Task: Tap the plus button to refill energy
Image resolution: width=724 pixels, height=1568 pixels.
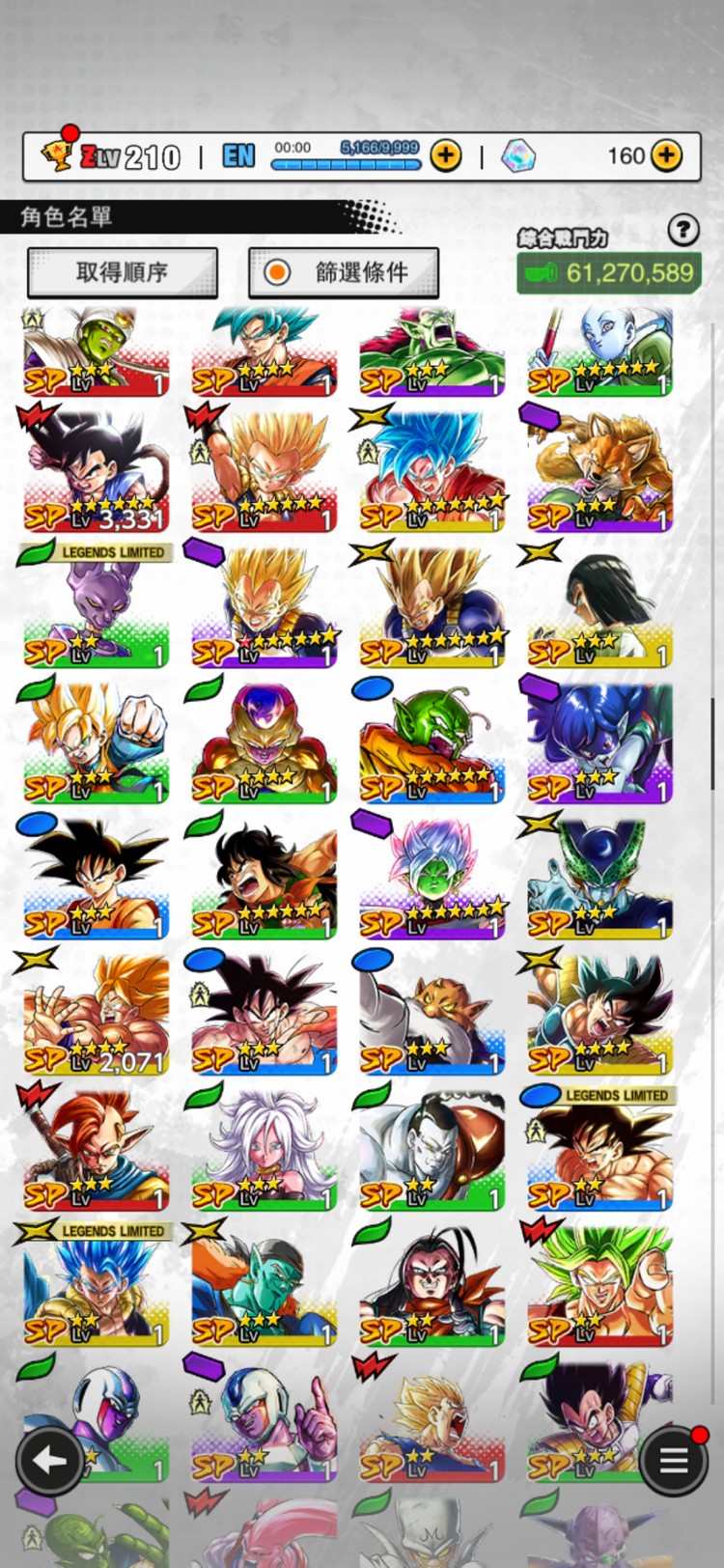Action: pyautogui.click(x=445, y=155)
